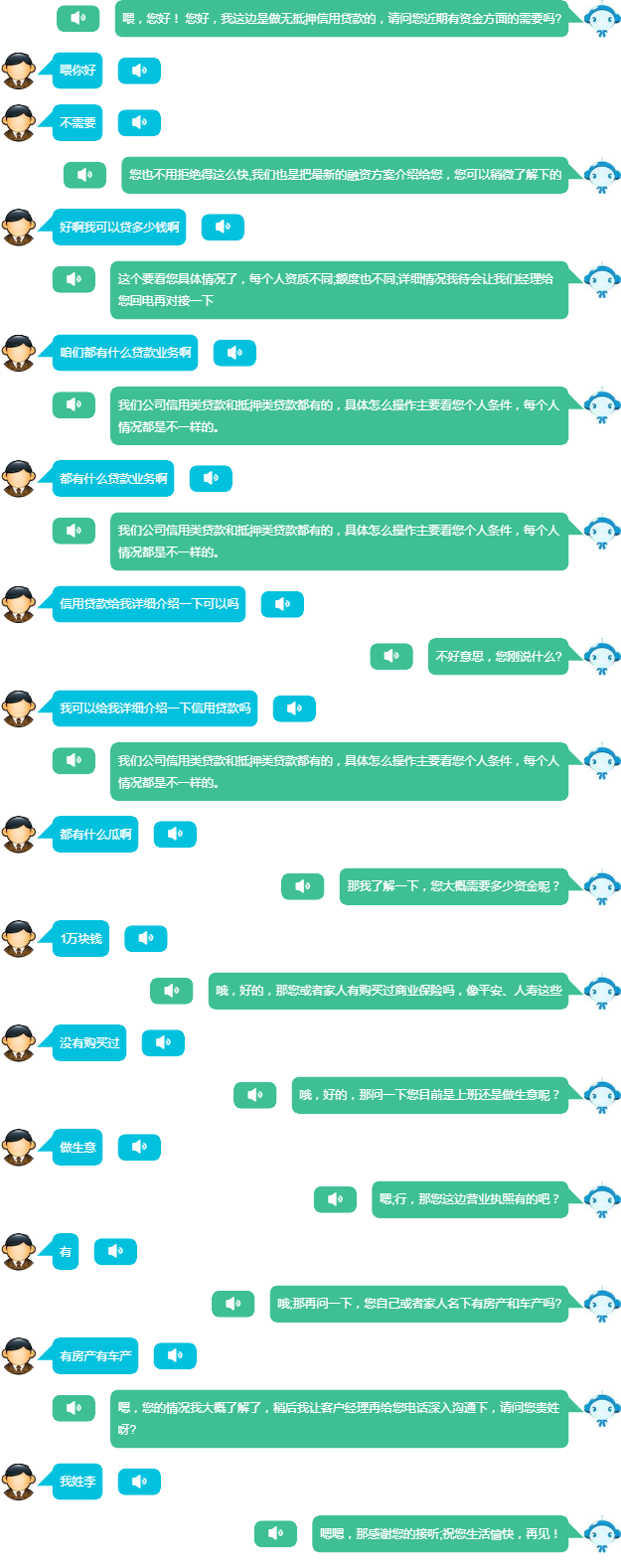Play the bot question about 商业保险
The height and width of the screenshot is (1568, 621).
tap(171, 991)
